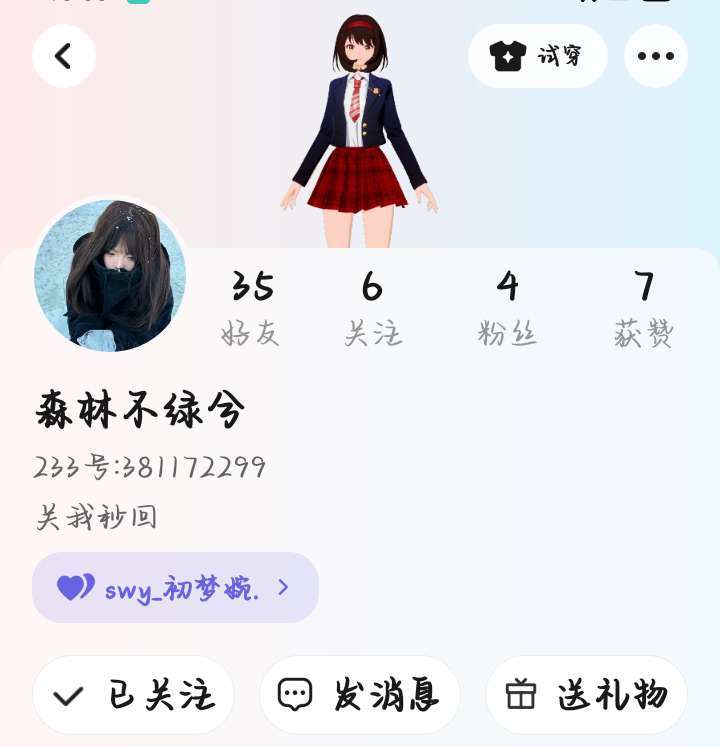
Task: Open the three-dot overflow menu
Action: point(656,56)
